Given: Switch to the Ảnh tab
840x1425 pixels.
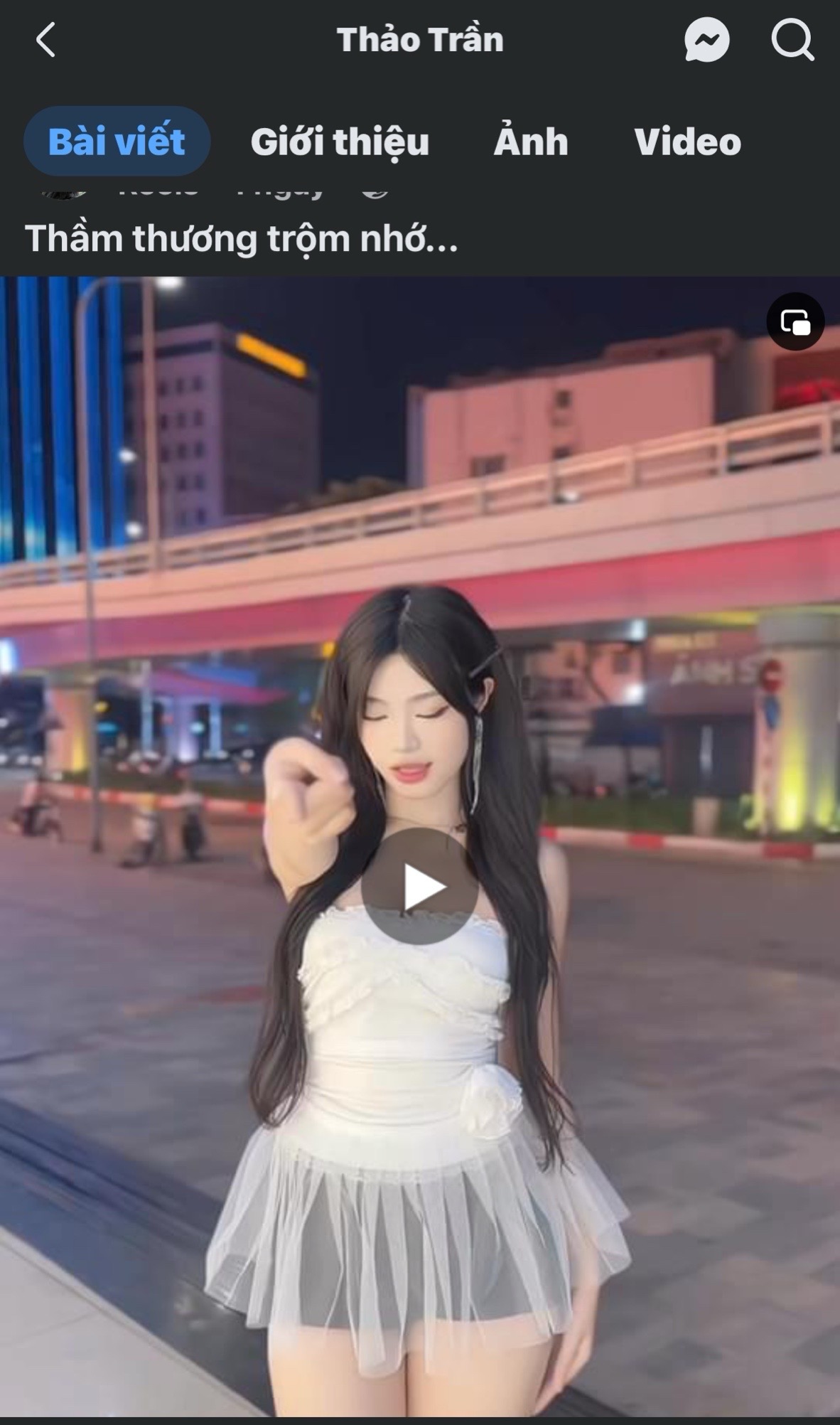Looking at the screenshot, I should (531, 142).
